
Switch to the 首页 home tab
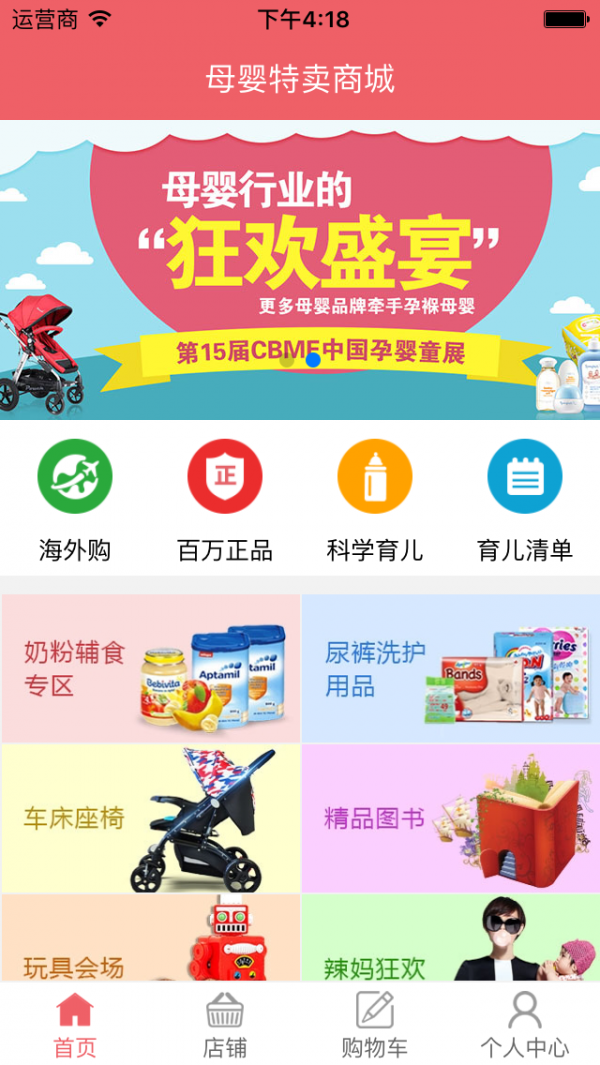point(75,1024)
